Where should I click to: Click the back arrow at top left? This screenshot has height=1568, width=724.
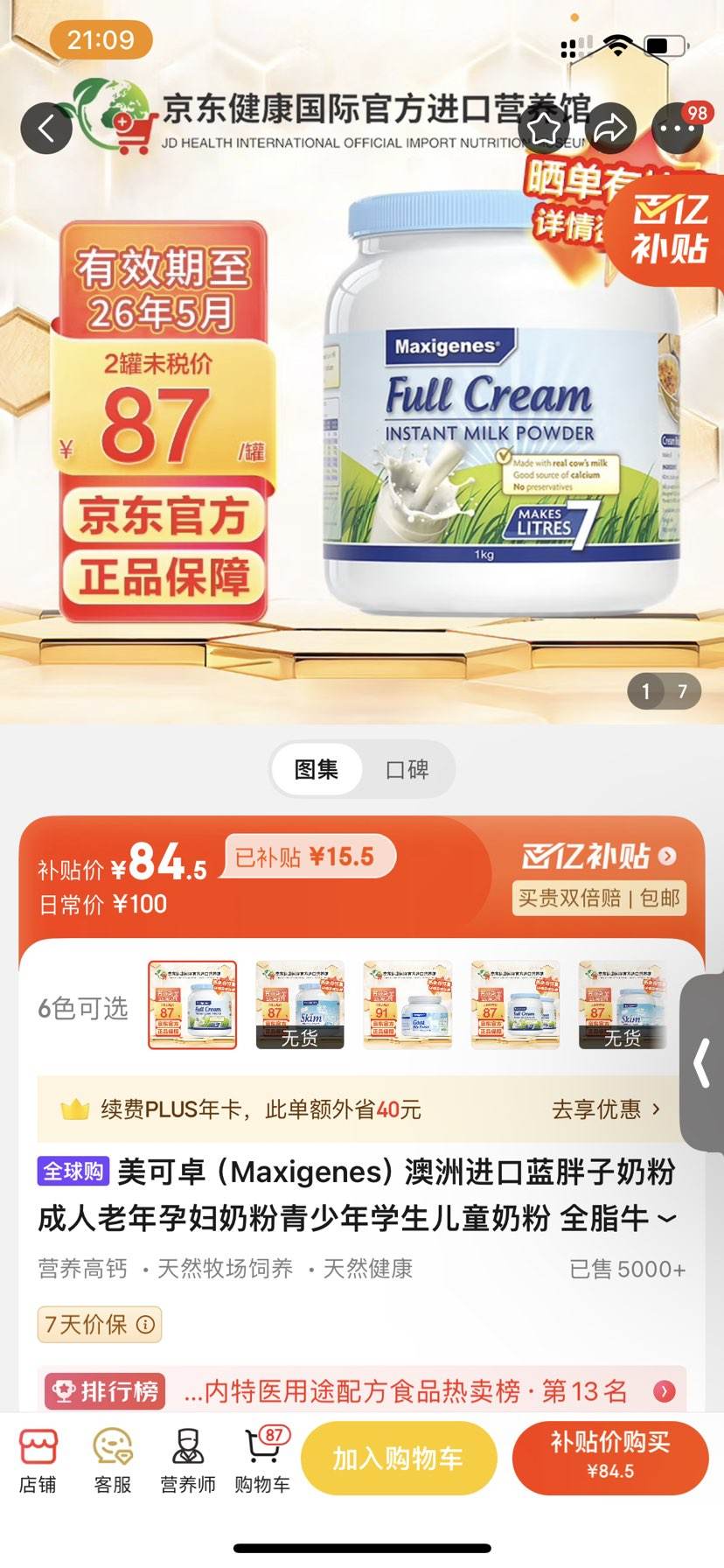[46, 128]
